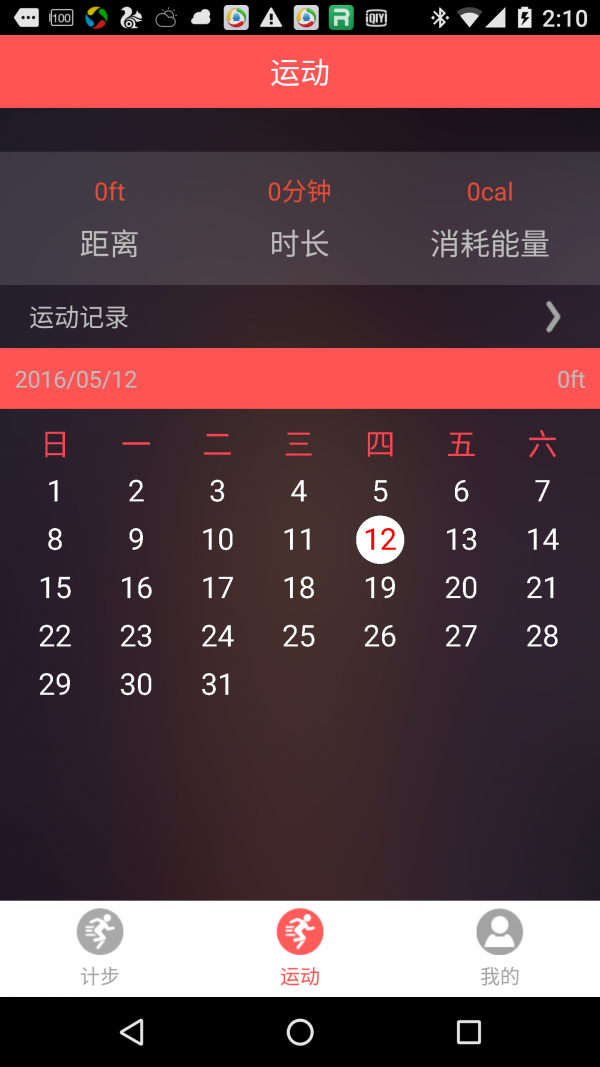600x1067 pixels.
Task: Switch to the 我的 profile tab
Action: (x=499, y=946)
